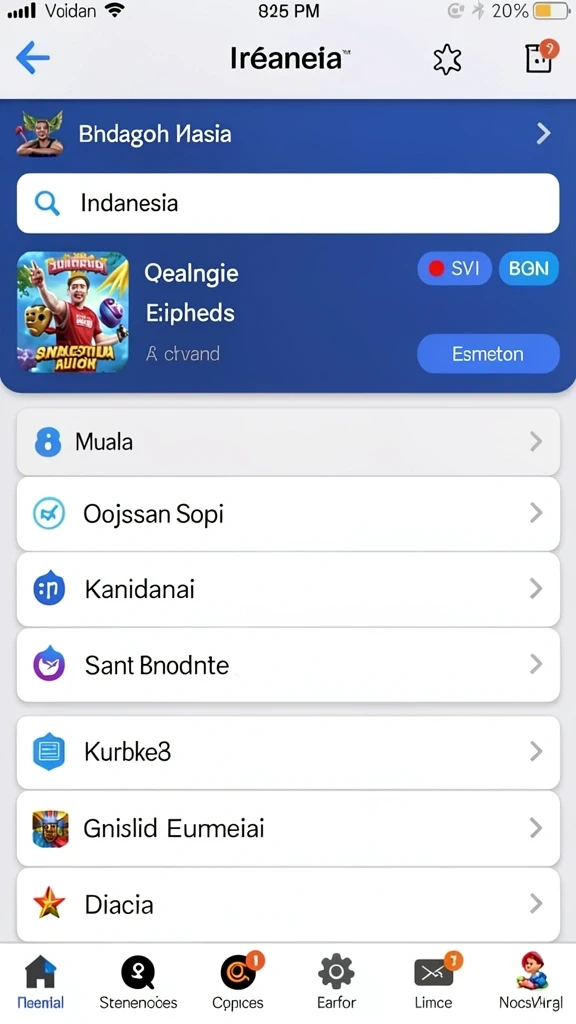Open Oojssan Sopi
576x1024 pixels.
click(288, 514)
